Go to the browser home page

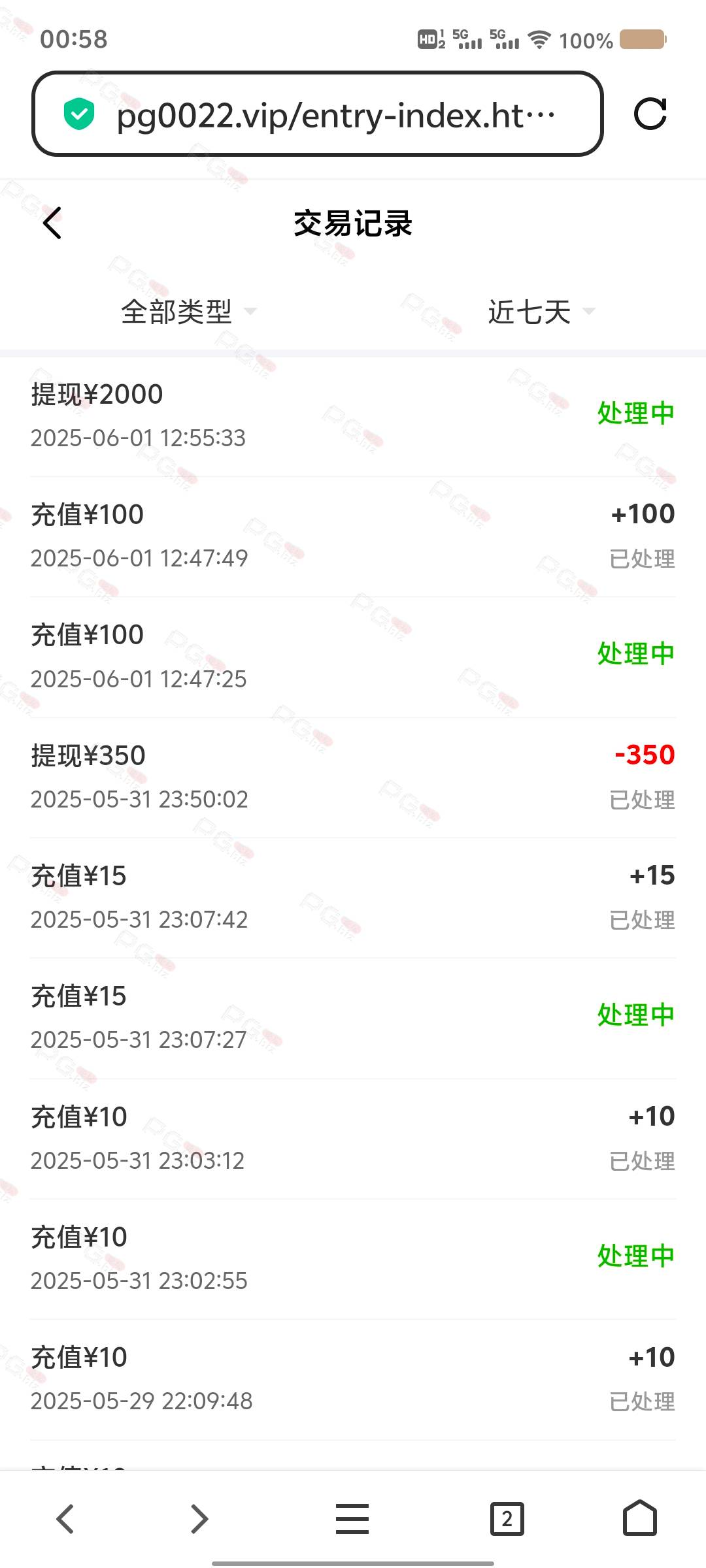(x=640, y=1518)
